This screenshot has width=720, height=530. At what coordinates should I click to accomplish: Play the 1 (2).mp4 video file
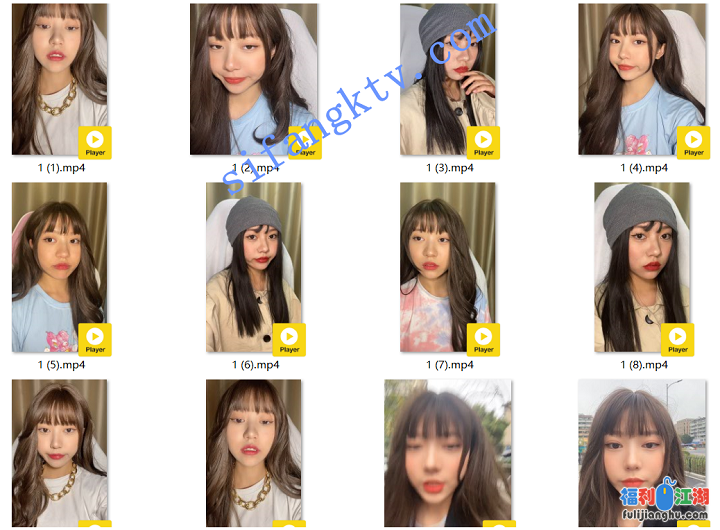tap(254, 80)
